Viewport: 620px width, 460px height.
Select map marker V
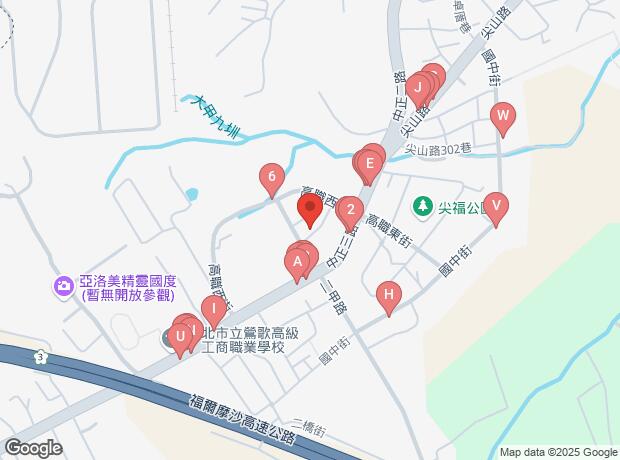495,206
